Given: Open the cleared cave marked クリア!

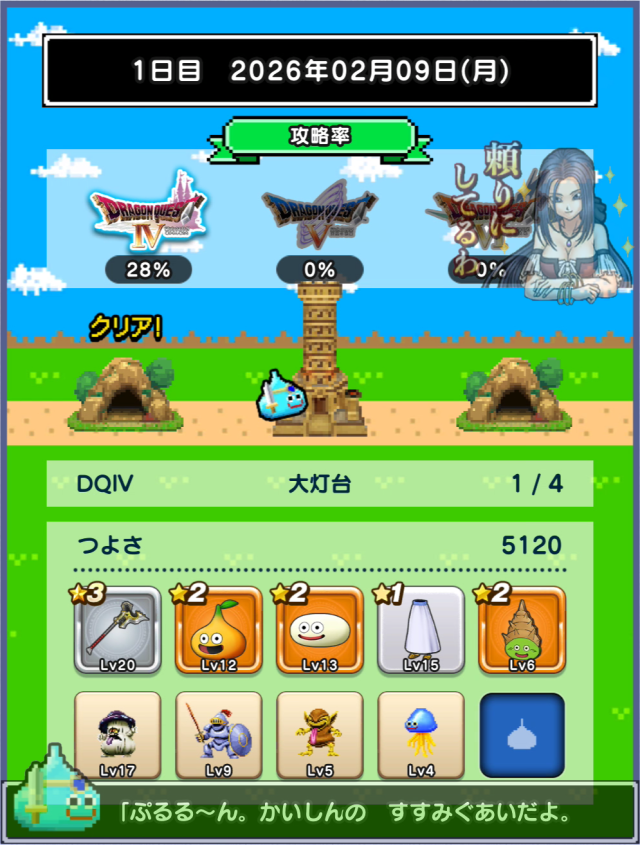Looking at the screenshot, I should [x=124, y=390].
